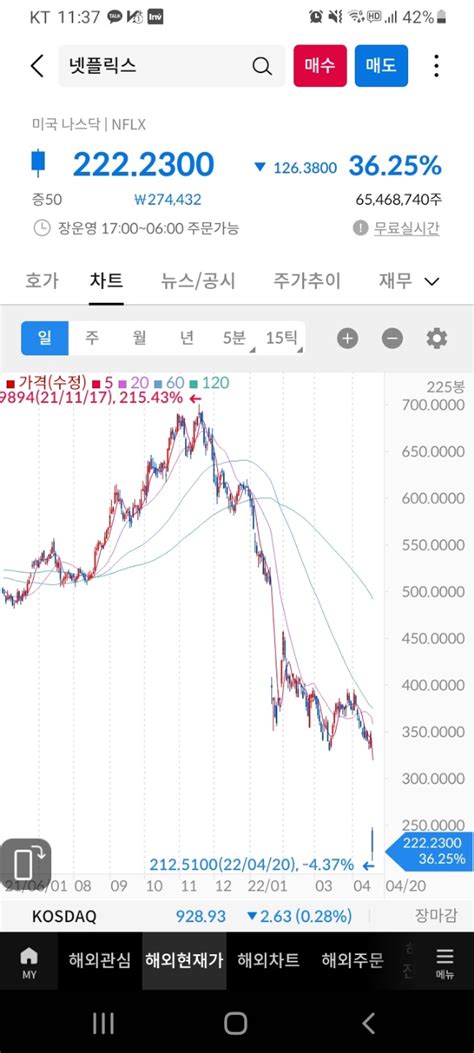Go back using the top-left arrow
This screenshot has width=474, height=1053.
pyautogui.click(x=38, y=66)
